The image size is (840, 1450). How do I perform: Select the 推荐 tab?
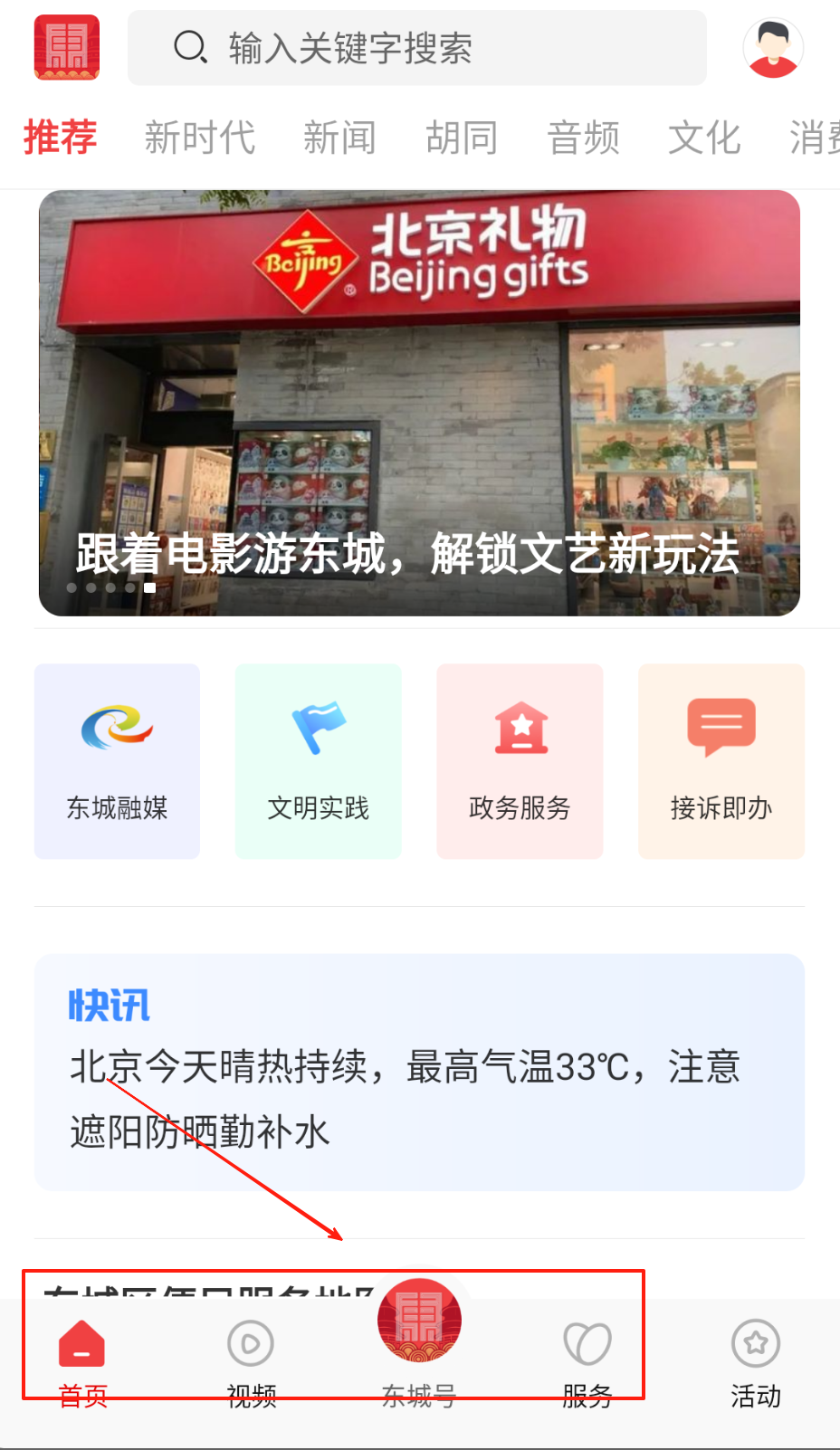click(x=61, y=138)
